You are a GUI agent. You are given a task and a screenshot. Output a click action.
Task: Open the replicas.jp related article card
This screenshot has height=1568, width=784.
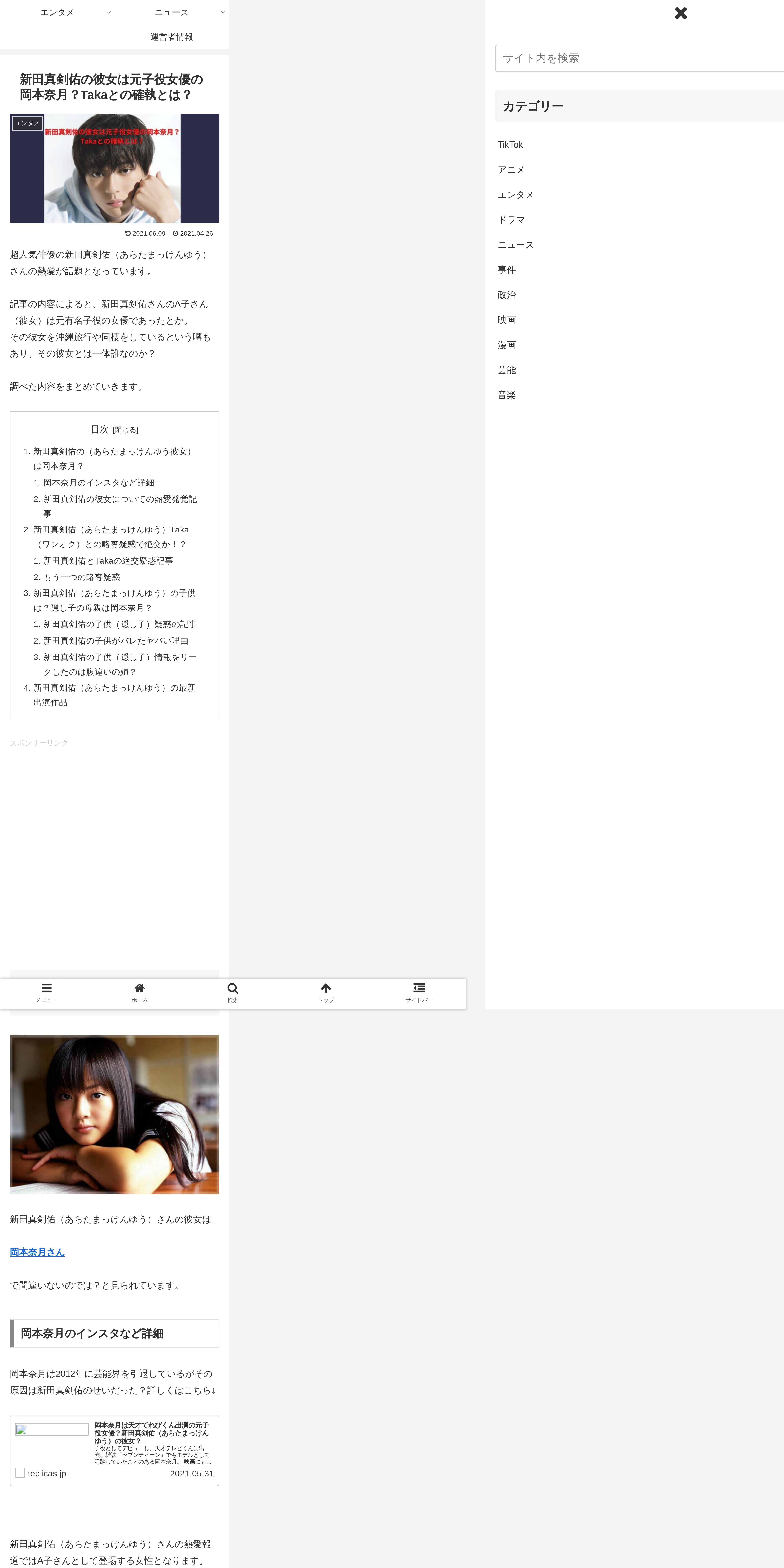coord(114,1450)
